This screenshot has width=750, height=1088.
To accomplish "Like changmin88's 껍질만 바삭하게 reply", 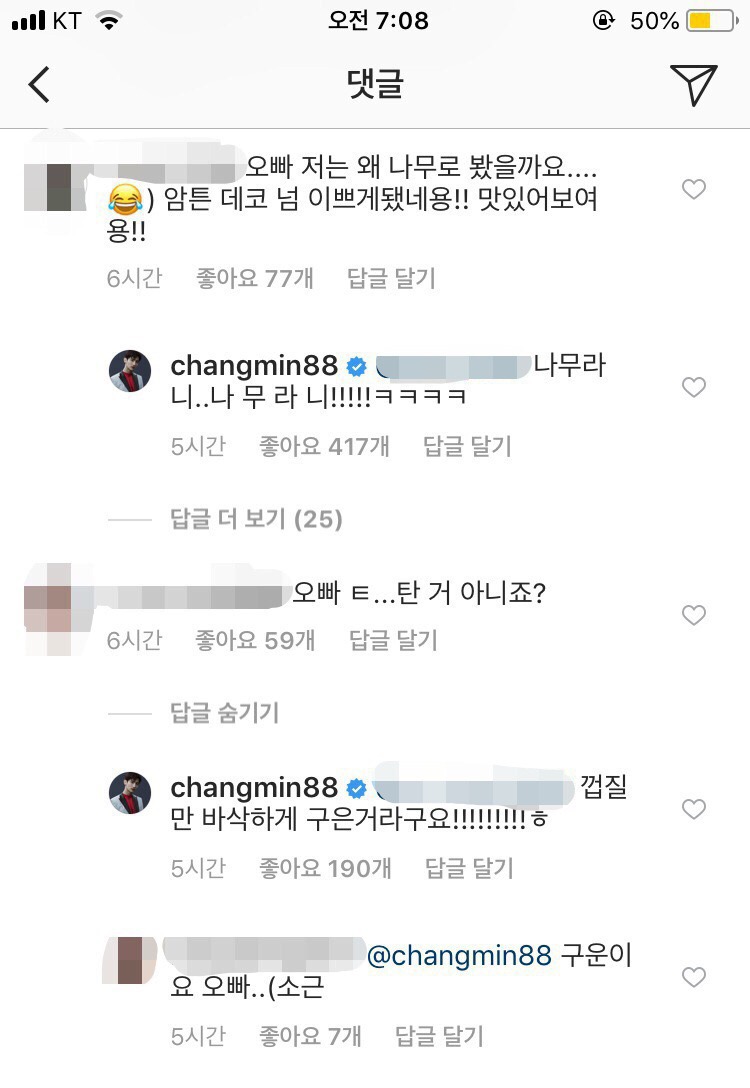I will pos(693,809).
